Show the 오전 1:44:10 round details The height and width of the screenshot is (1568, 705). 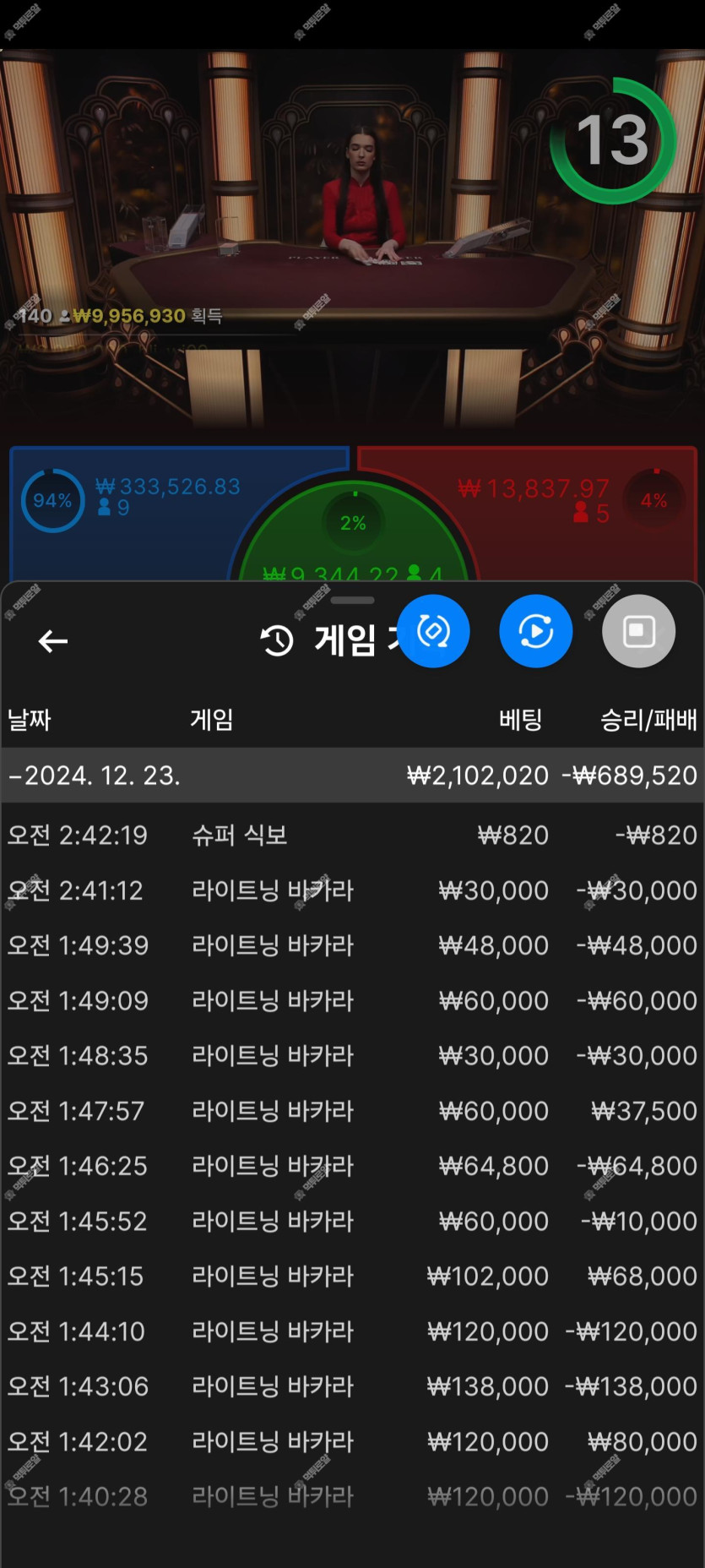click(x=352, y=1331)
